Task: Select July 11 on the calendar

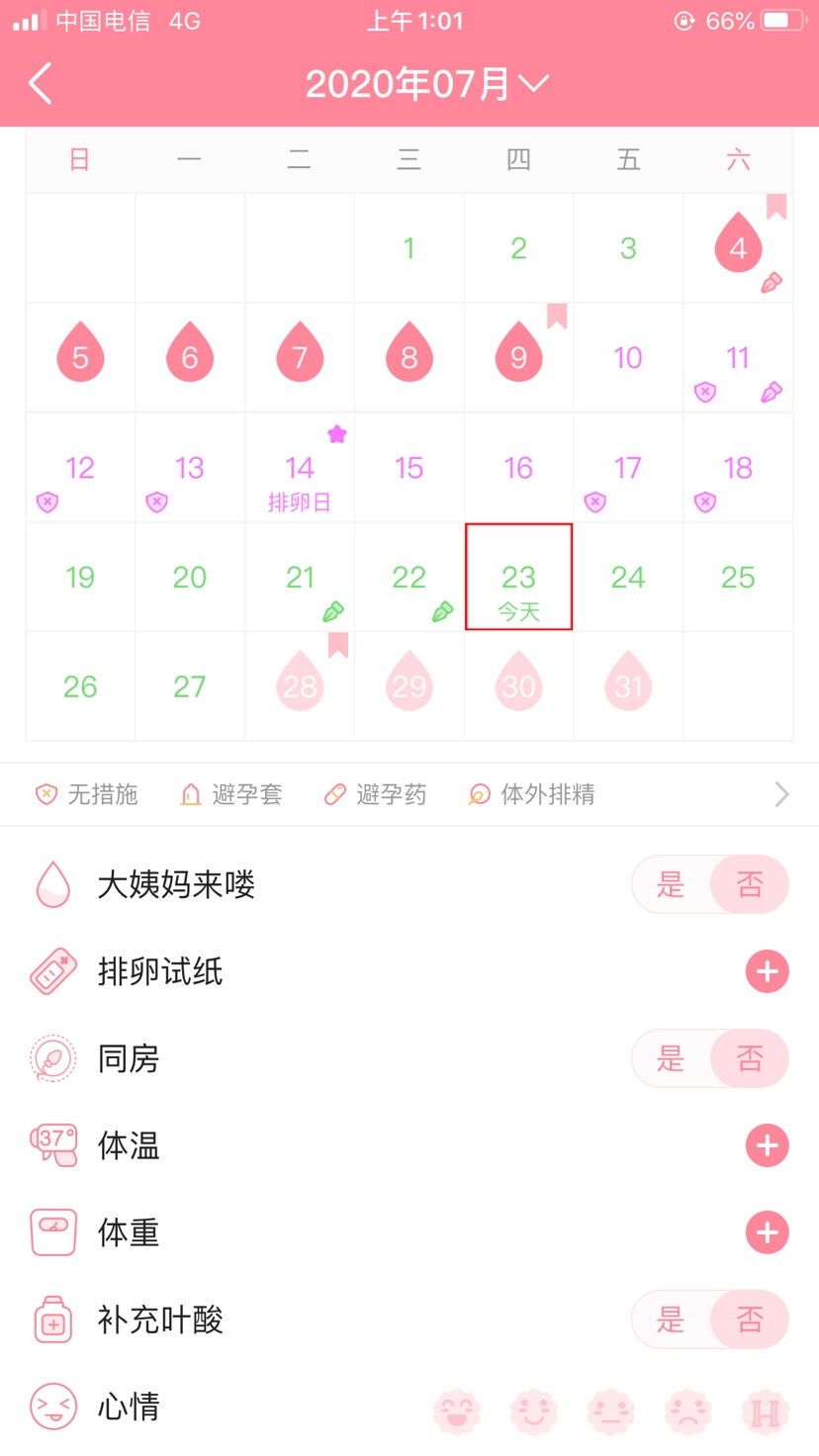Action: [738, 358]
